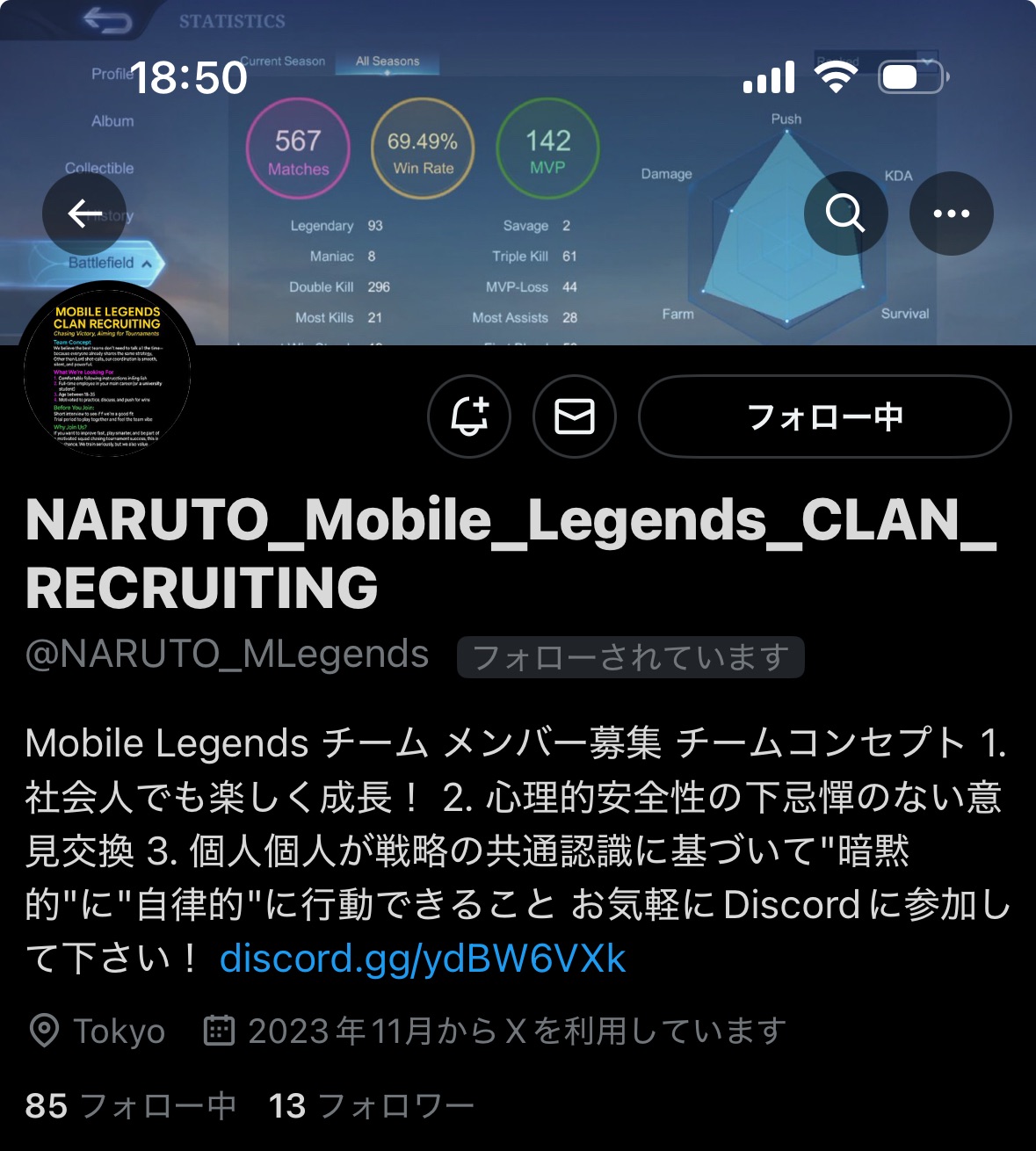Turn on post notifications bell
Screen dimensions: 1036x1151
469,416
